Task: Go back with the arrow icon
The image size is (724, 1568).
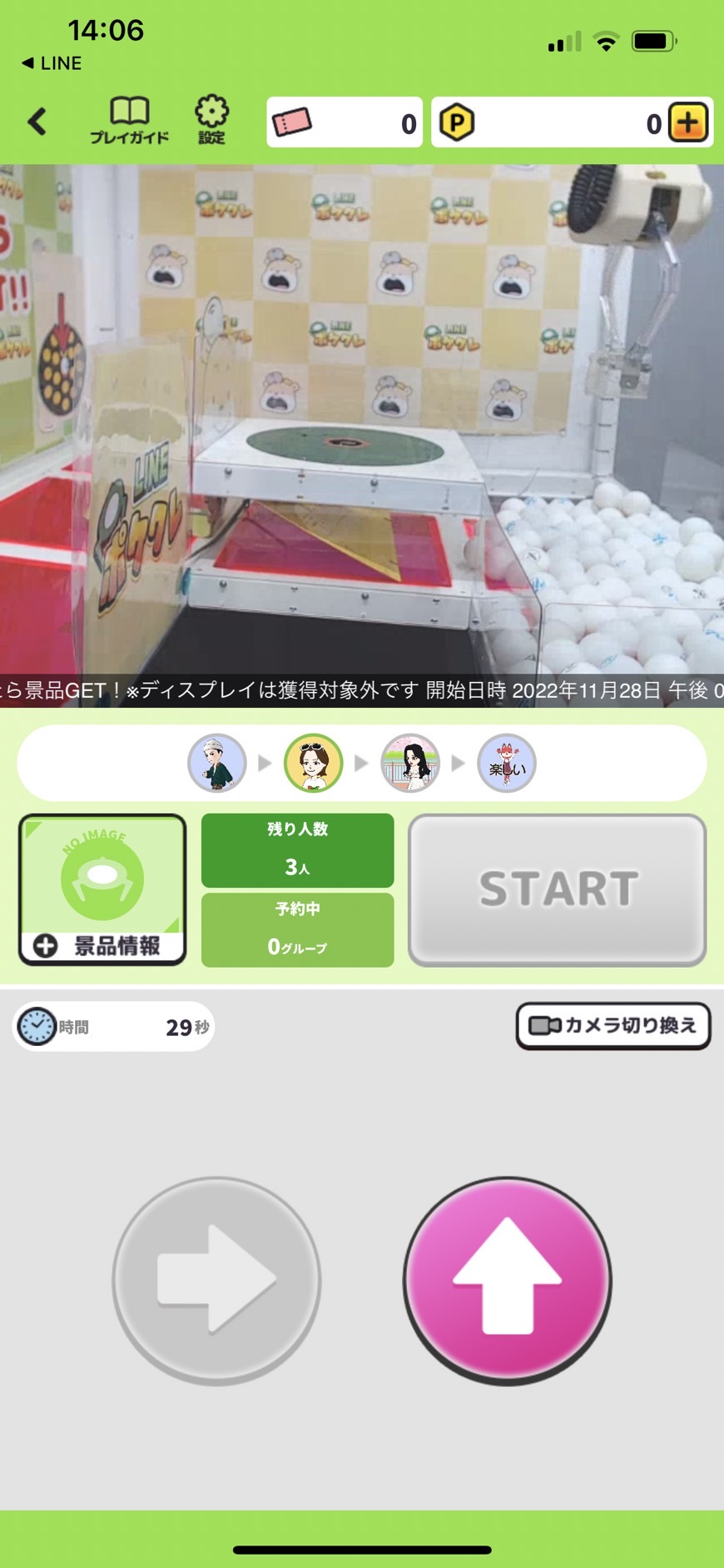Action: pos(37,122)
